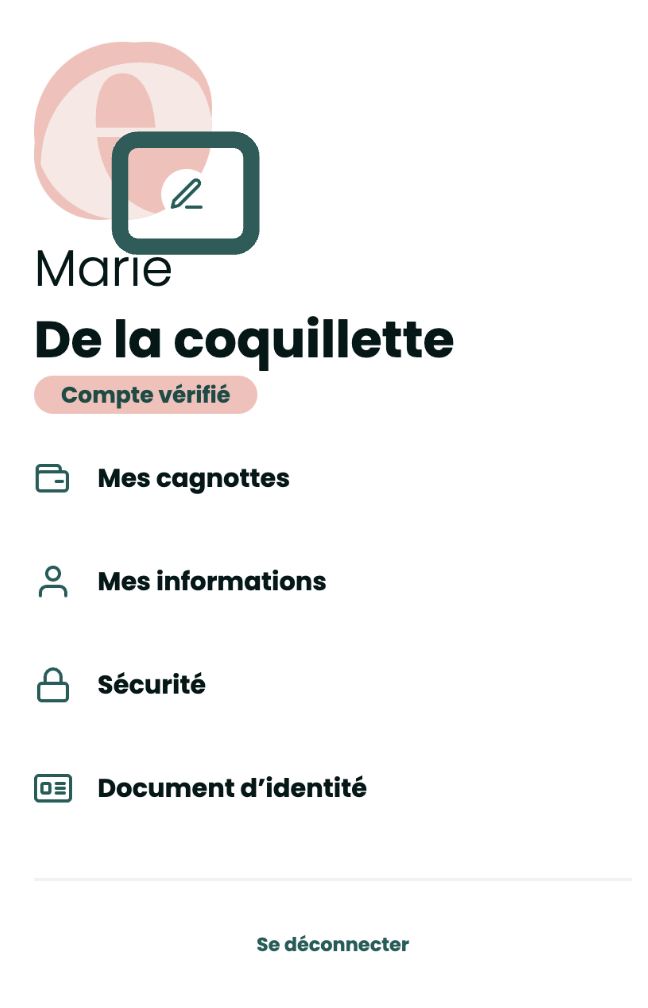Go to Sécurité settings
The width and height of the screenshot is (648, 1008).
[x=151, y=685]
